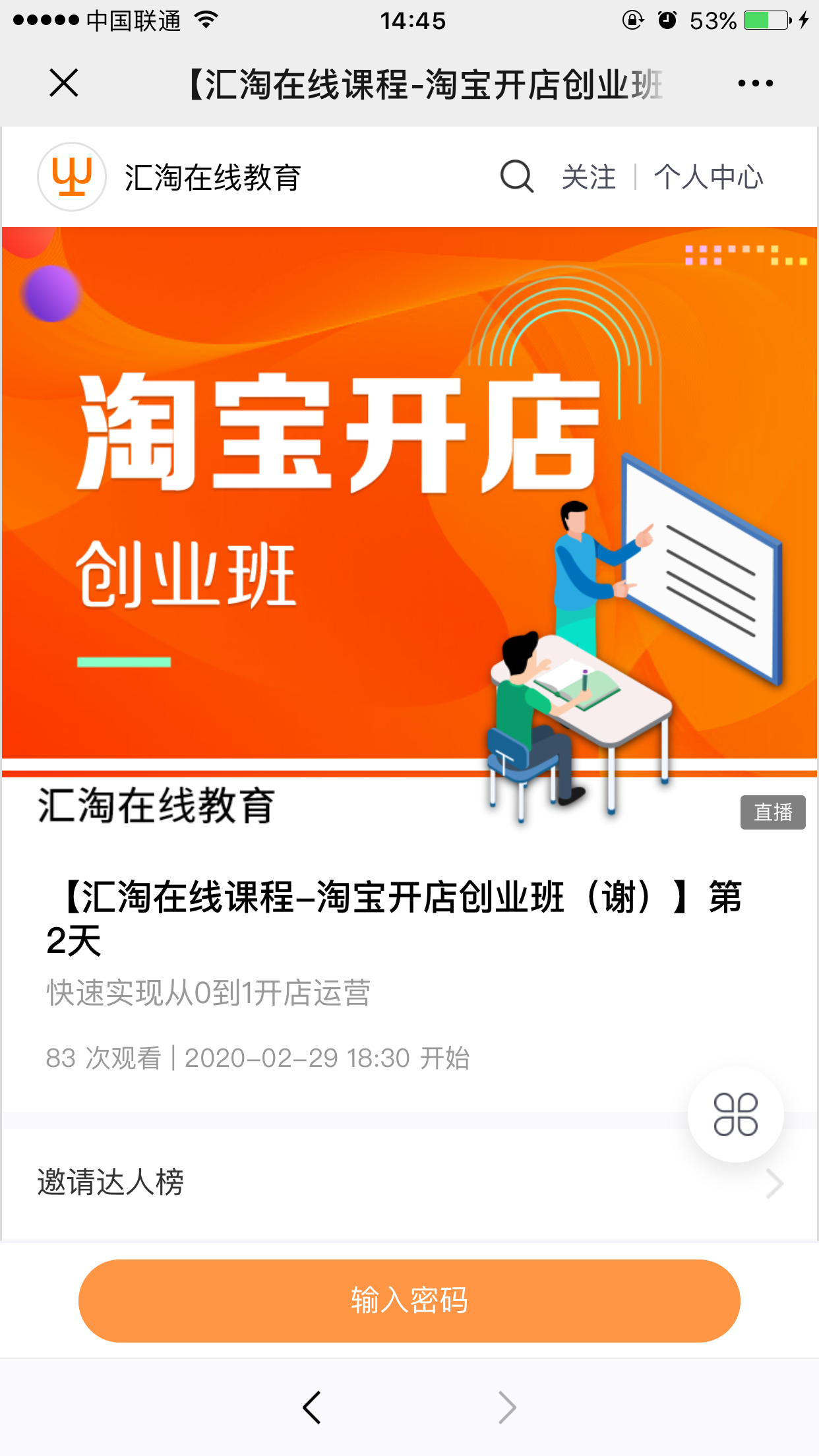
Task: Open the 汇淘在线教育 account logo
Action: tap(72, 177)
